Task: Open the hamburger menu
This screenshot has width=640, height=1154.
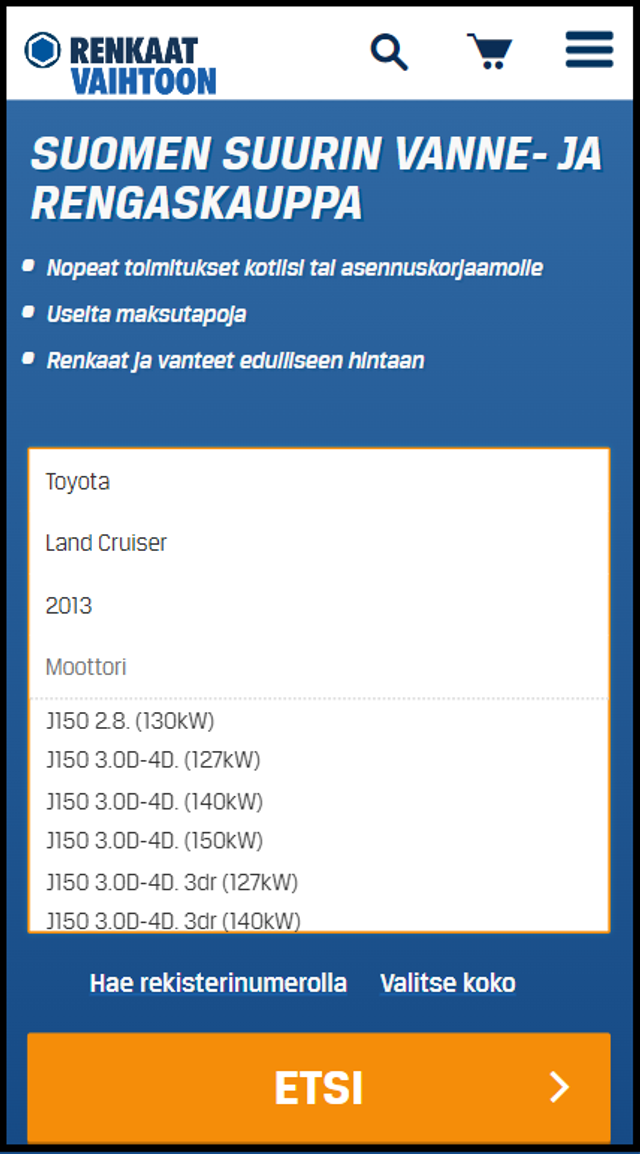Action: point(589,50)
